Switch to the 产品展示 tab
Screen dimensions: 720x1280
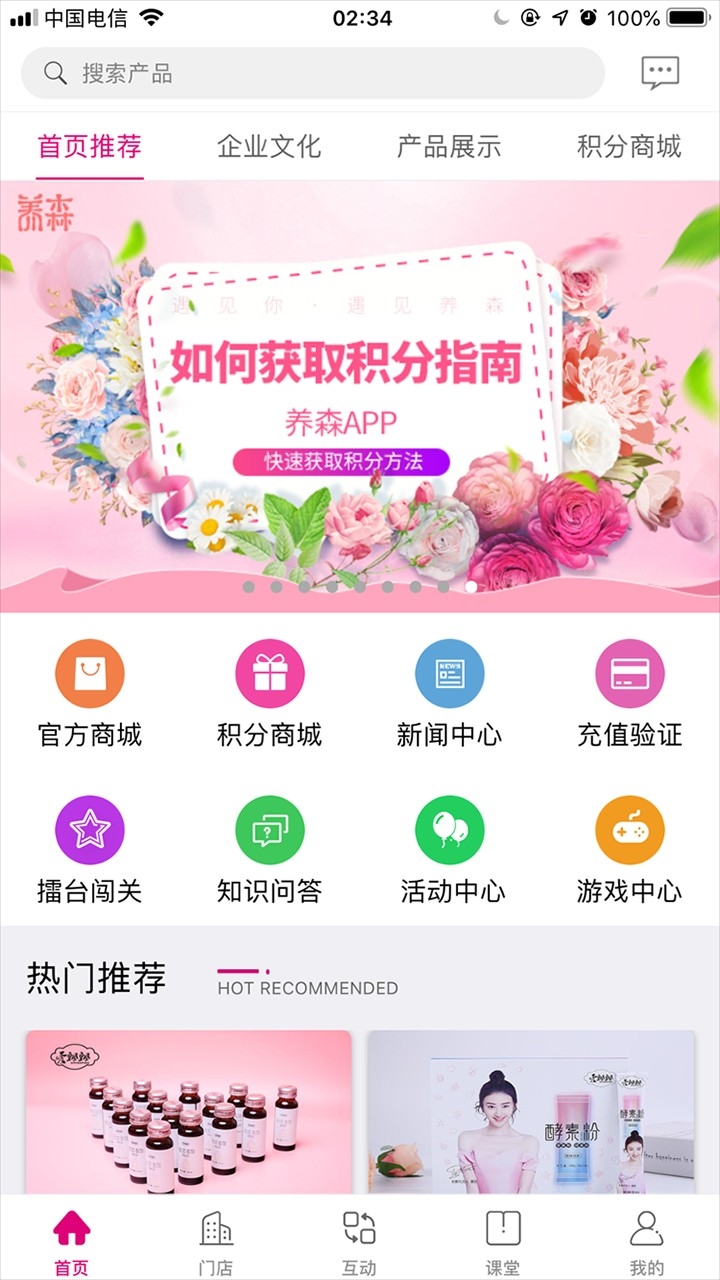(449, 147)
